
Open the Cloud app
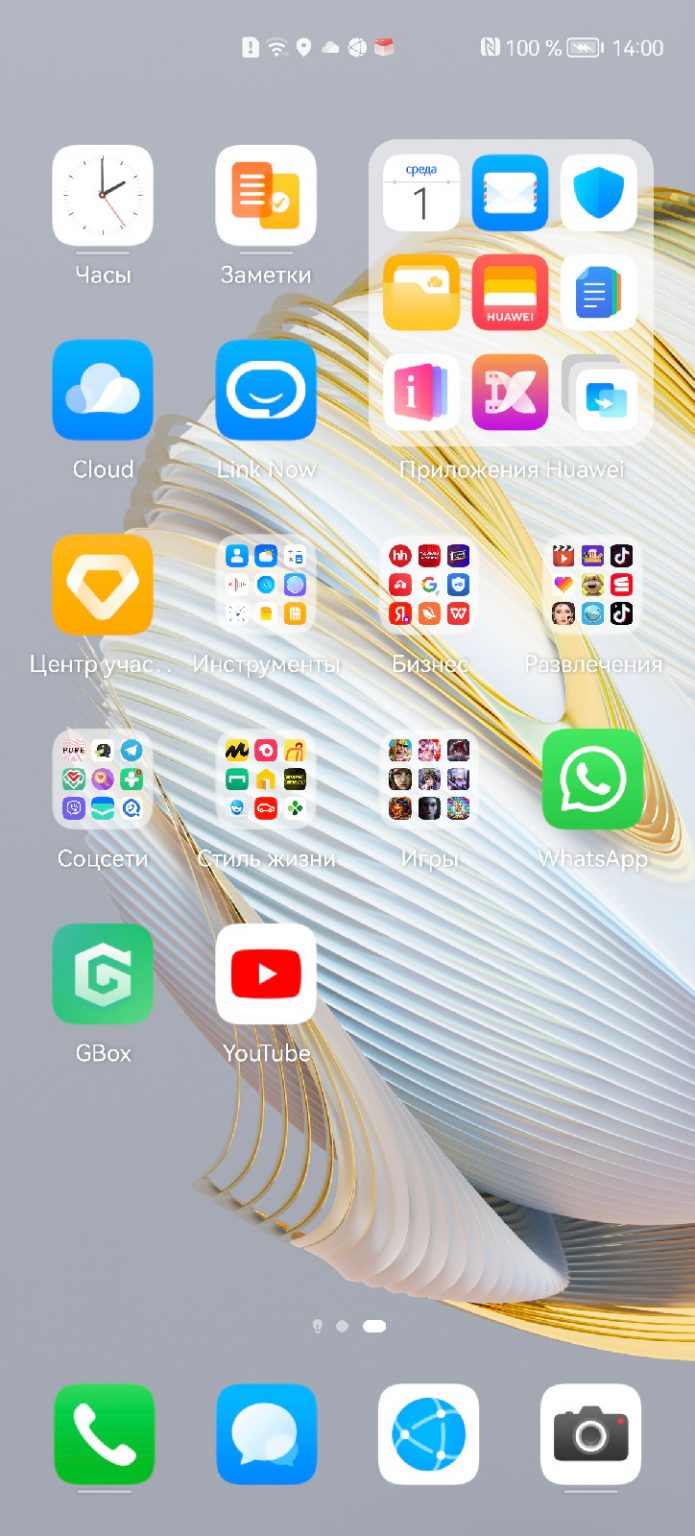pos(102,390)
